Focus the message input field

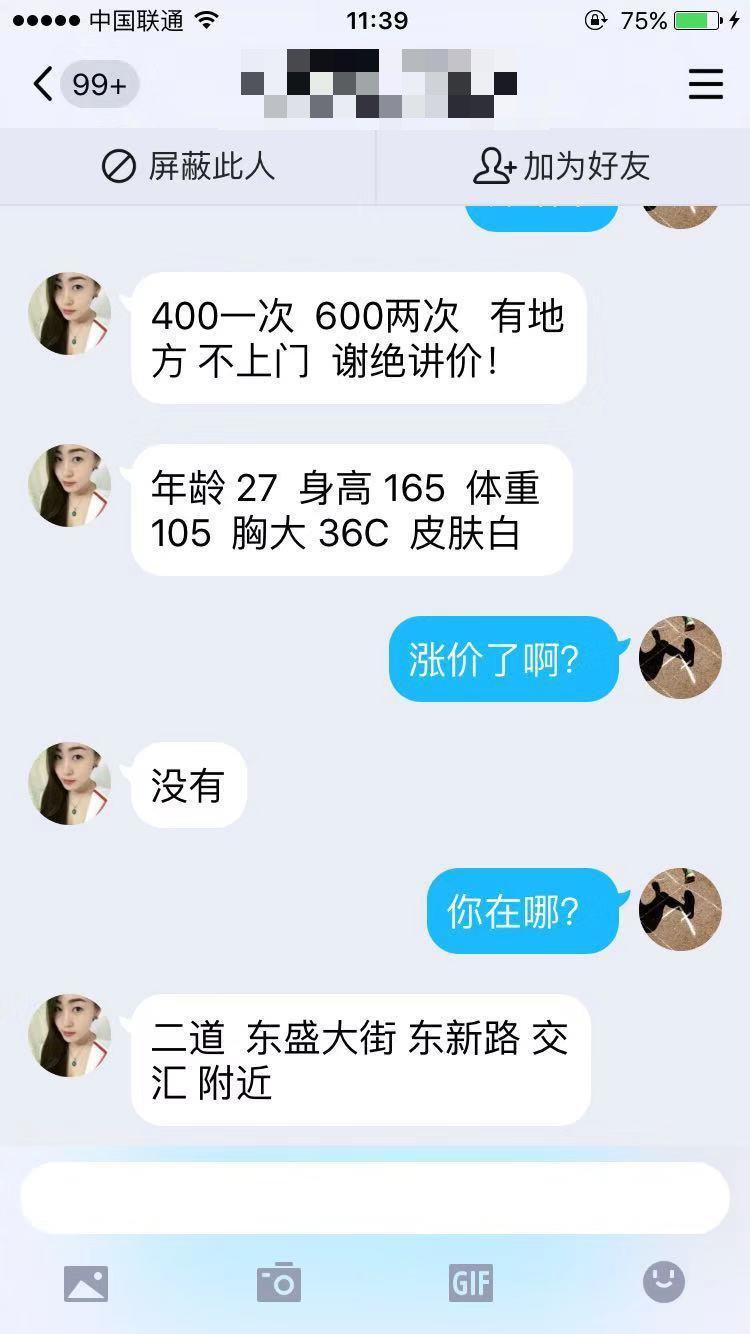(375, 1198)
